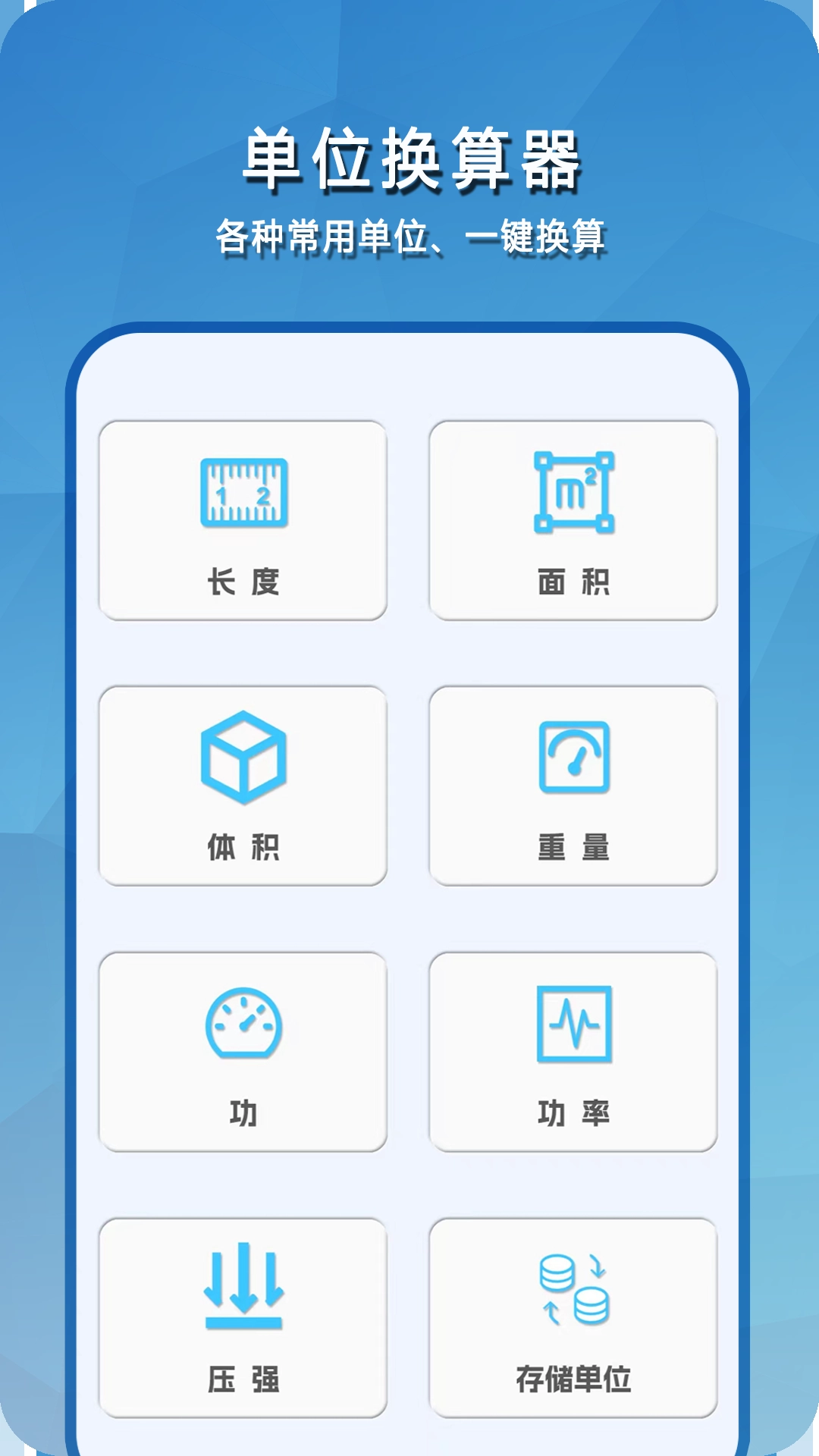Tap the m² area measurement icon
The height and width of the screenshot is (1456, 819).
573,491
